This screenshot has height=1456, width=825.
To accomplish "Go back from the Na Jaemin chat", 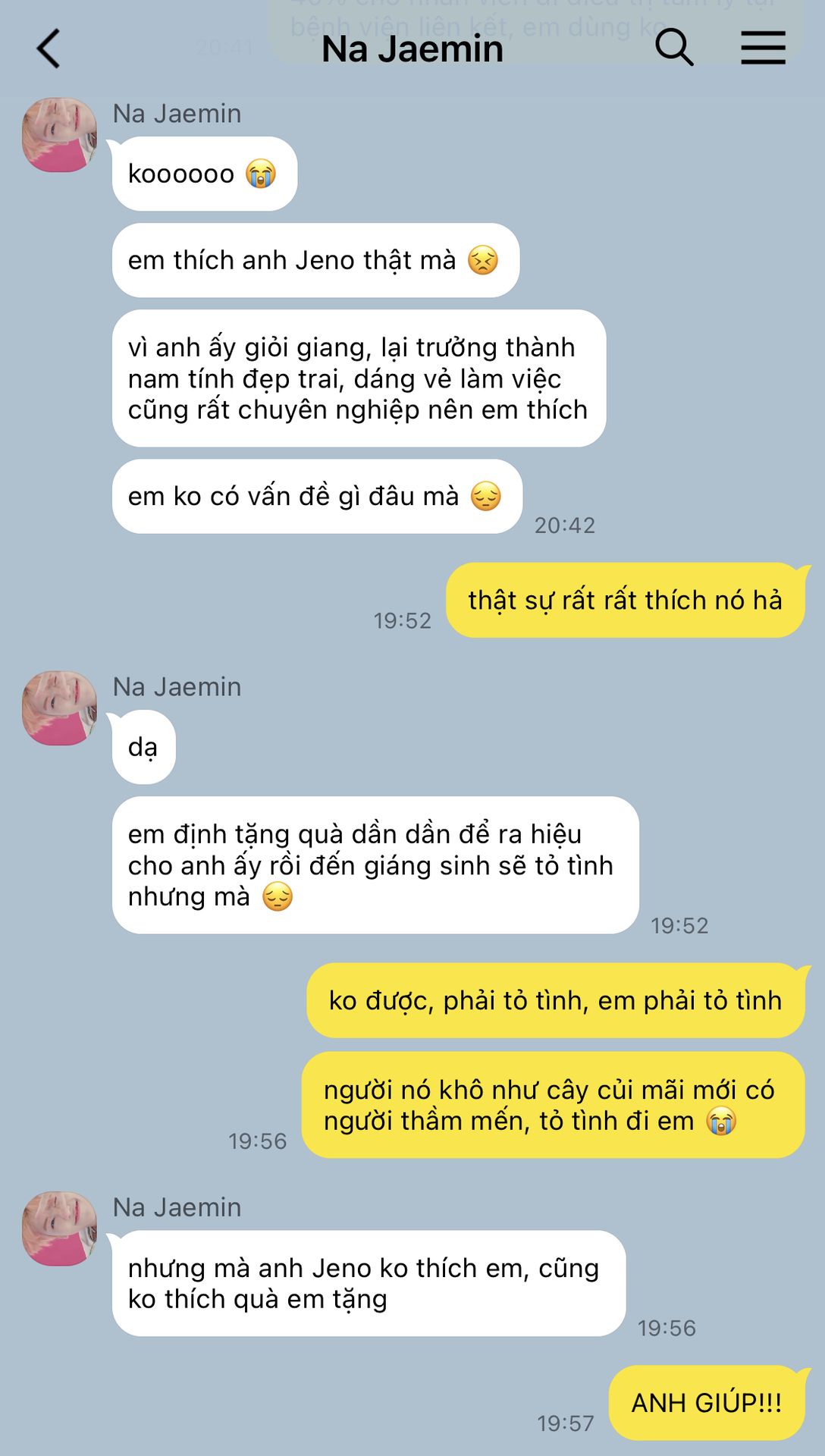I will tap(49, 49).
